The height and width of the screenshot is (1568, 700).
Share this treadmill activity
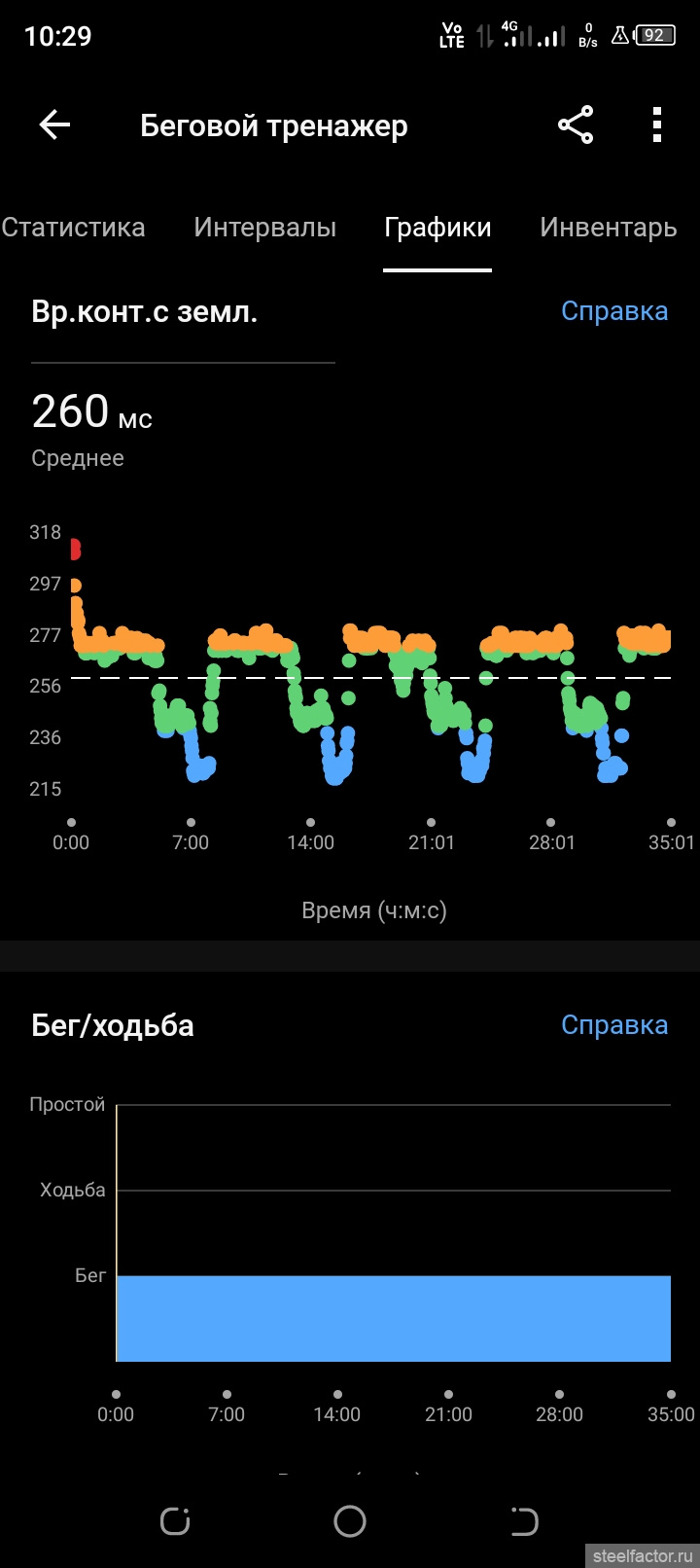pos(576,125)
